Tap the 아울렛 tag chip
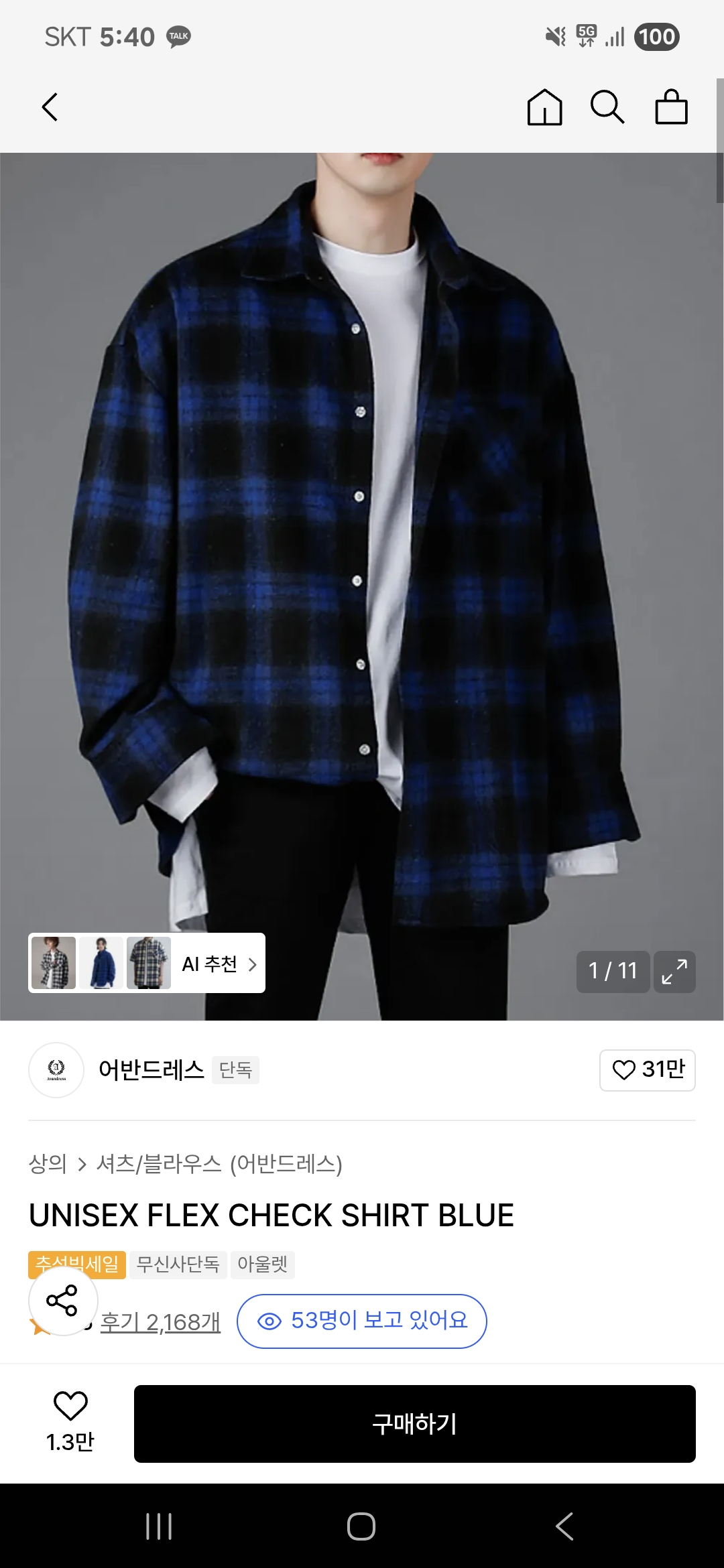724x1568 pixels. [262, 1264]
